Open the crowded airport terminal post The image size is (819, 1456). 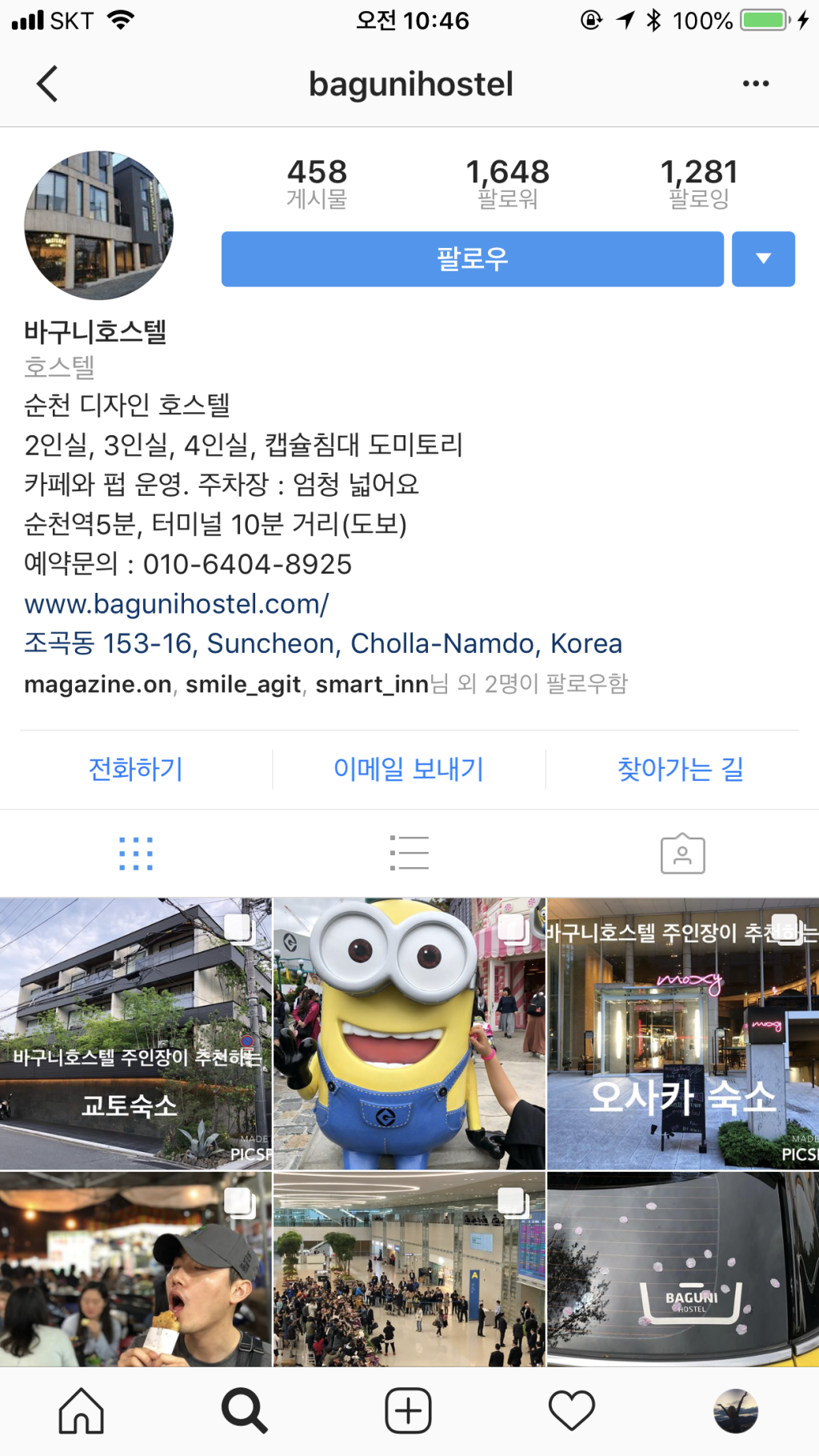[409, 1269]
